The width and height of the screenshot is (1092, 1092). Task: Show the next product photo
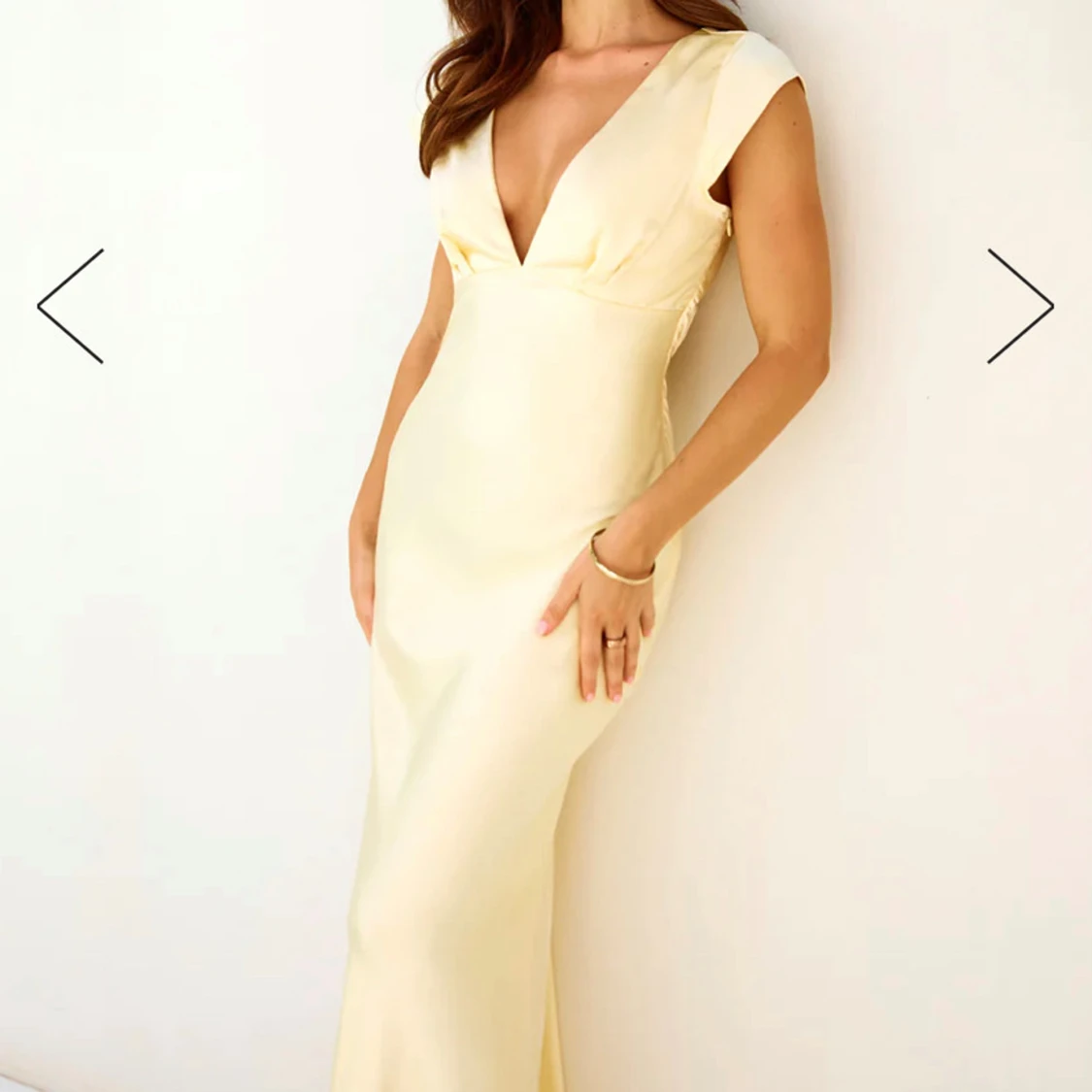tap(1020, 306)
